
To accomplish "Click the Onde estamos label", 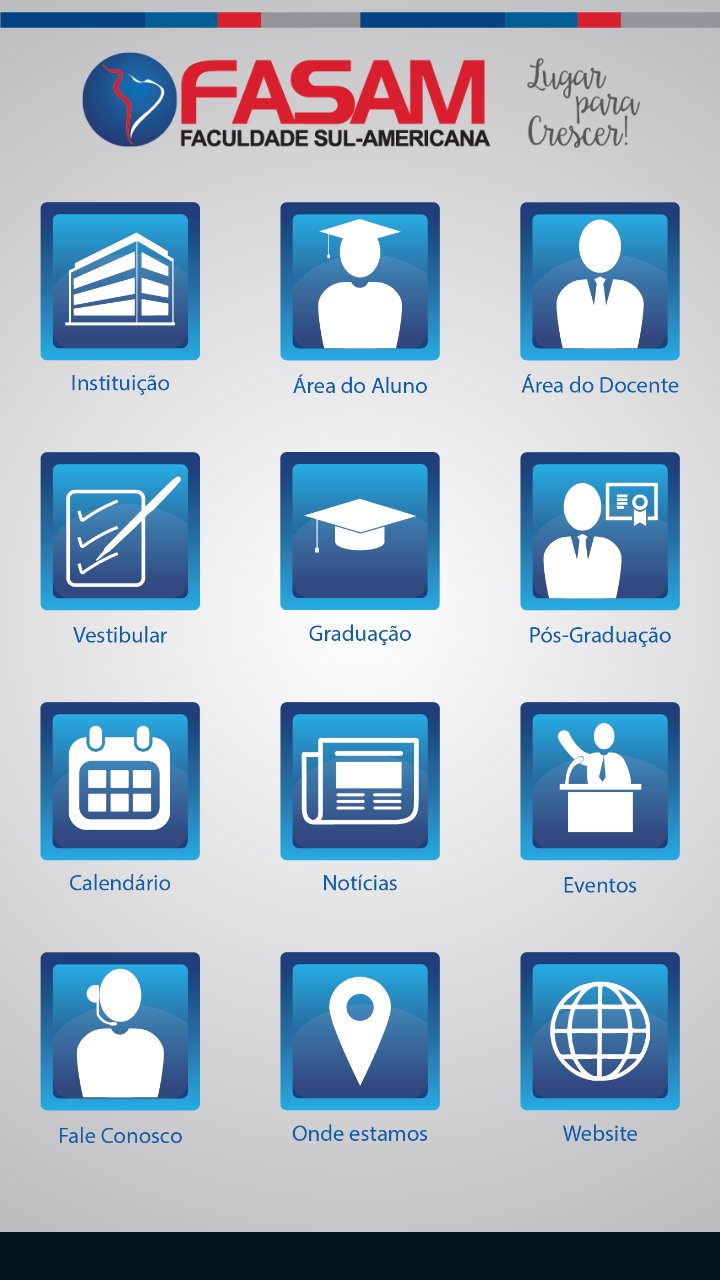I will click(x=360, y=1131).
